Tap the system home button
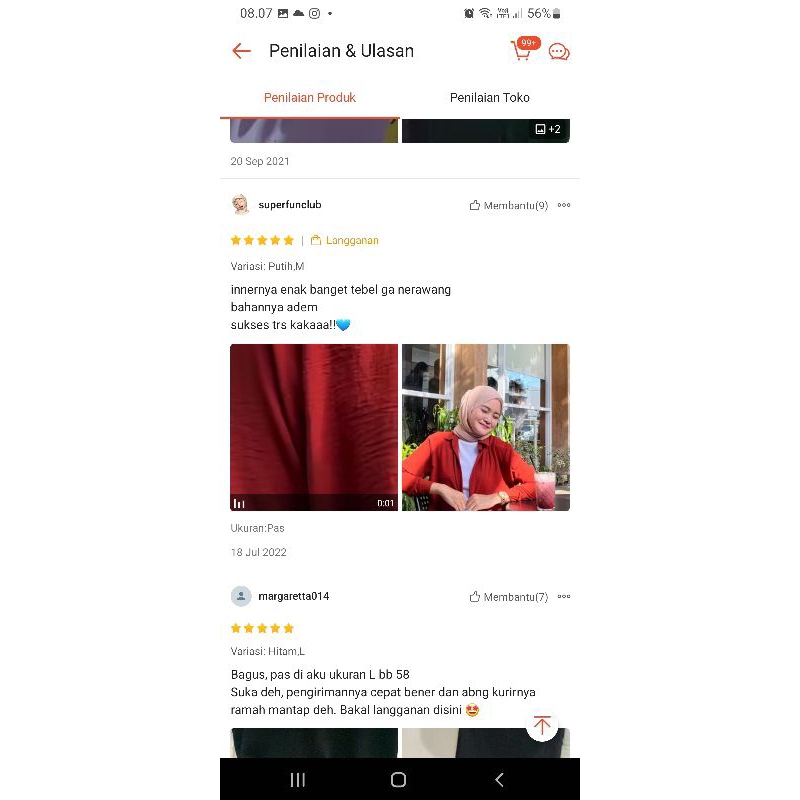 tap(398, 780)
